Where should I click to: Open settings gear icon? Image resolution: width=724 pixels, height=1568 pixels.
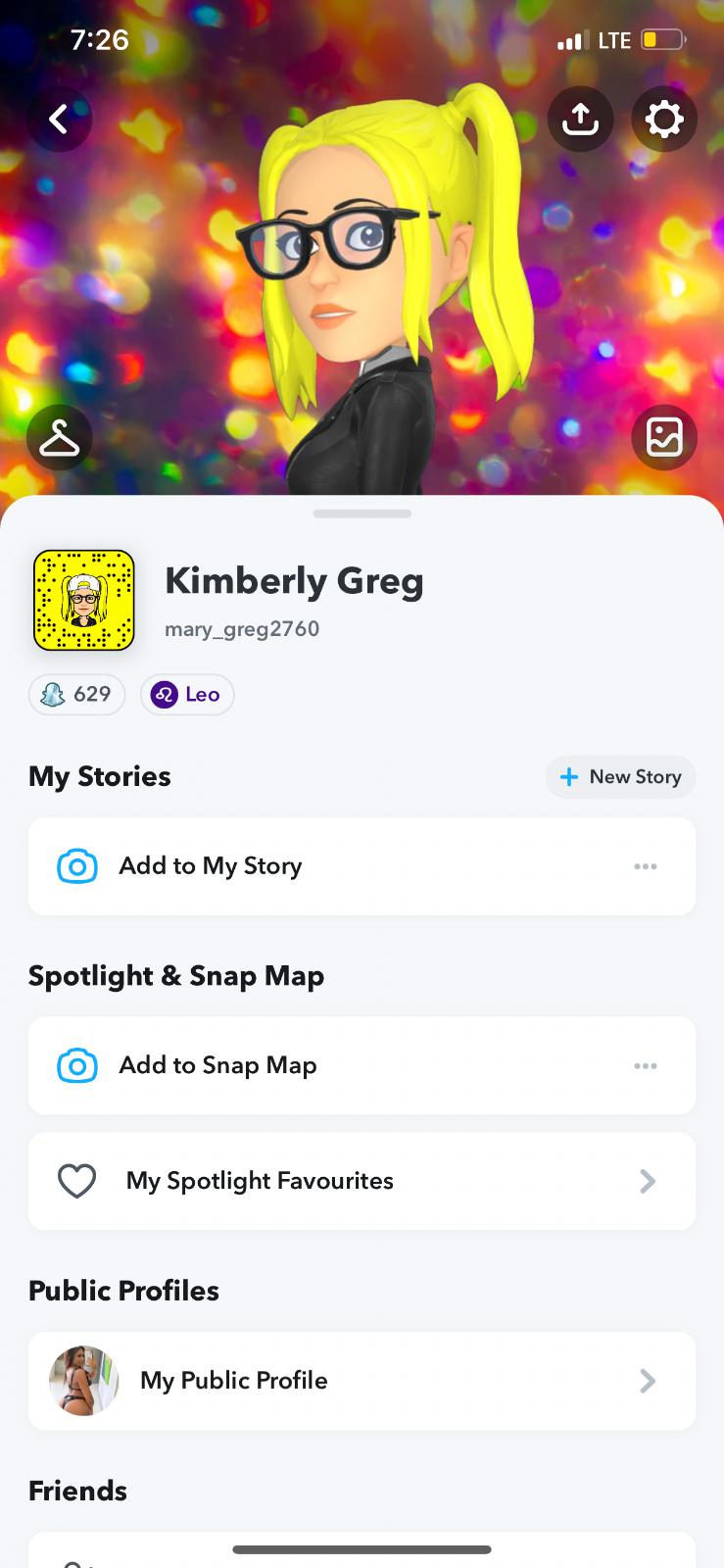(664, 120)
